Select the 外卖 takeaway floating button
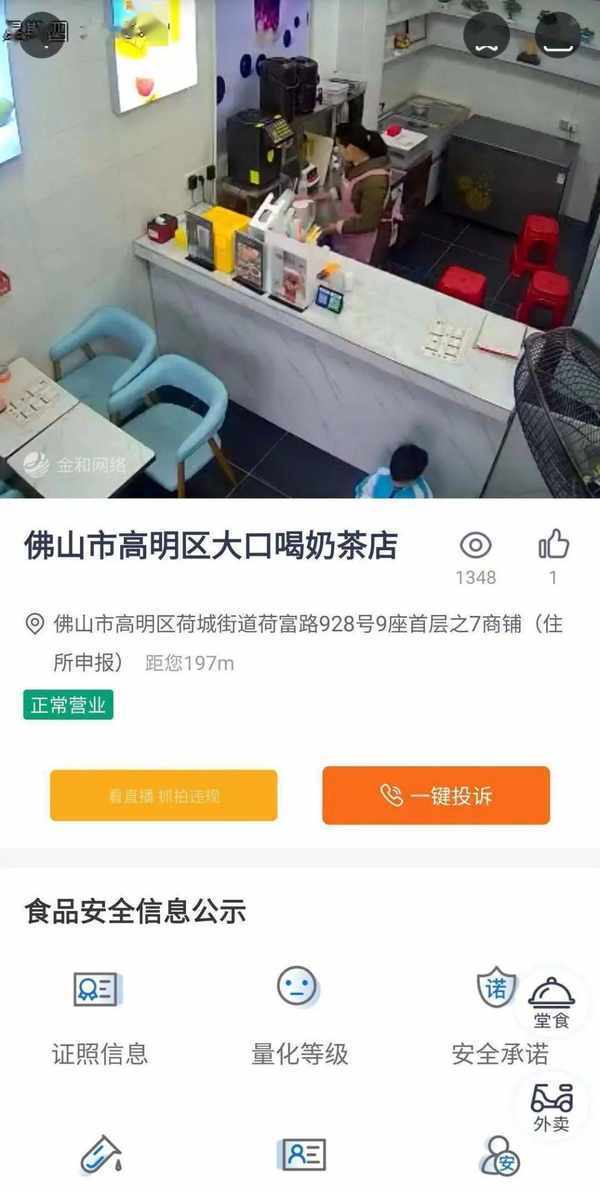 (552, 1106)
